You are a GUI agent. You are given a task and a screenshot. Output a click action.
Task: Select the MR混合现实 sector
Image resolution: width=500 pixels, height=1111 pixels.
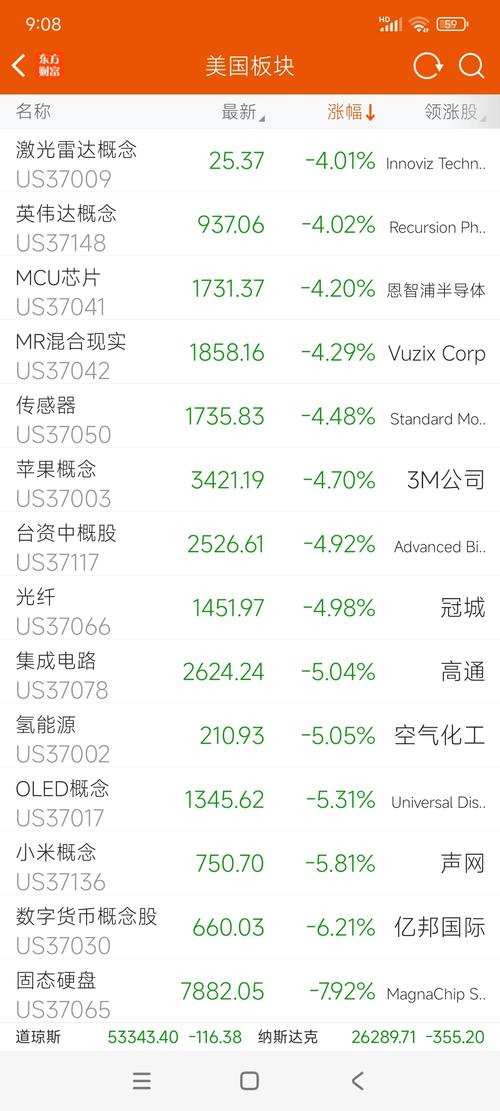click(x=250, y=352)
